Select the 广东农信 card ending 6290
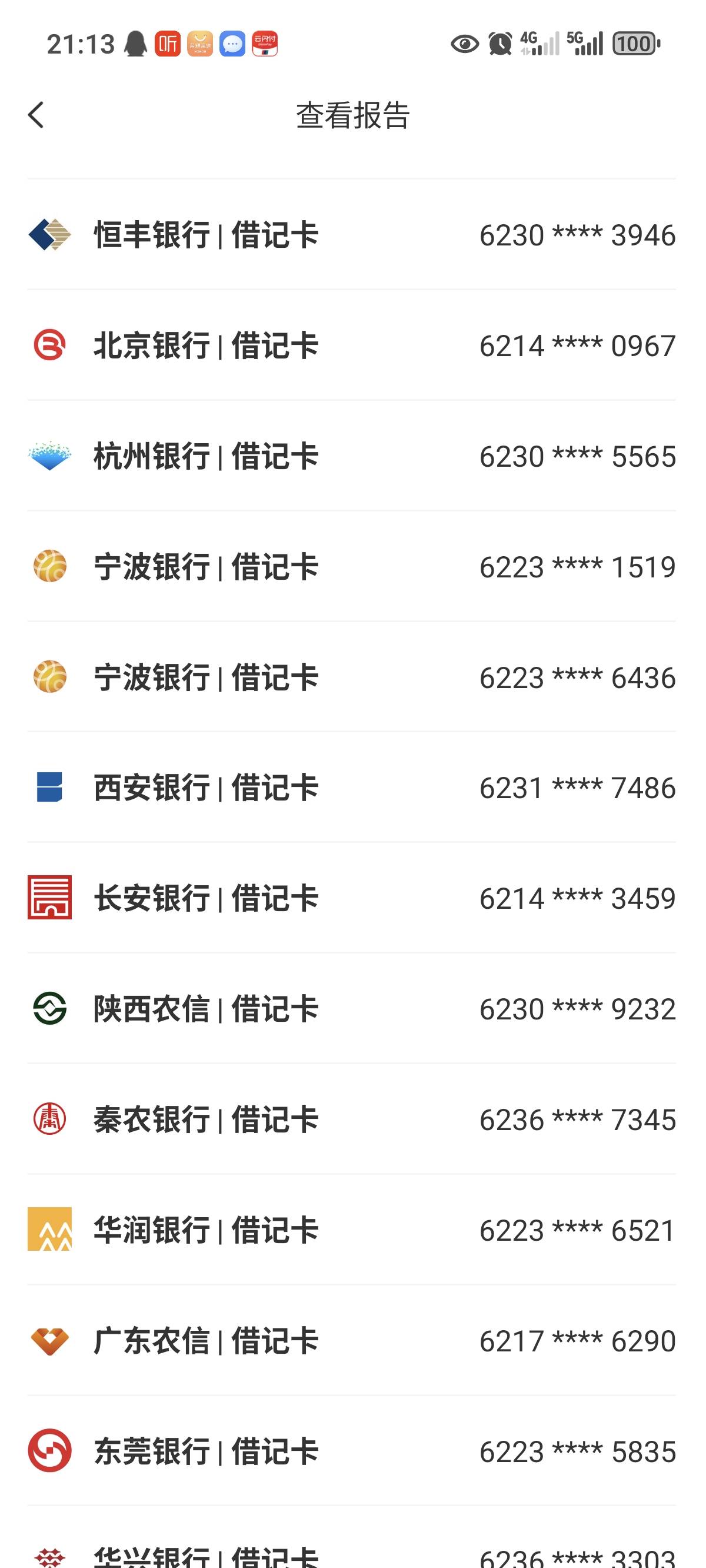706x1568 pixels. 352,1341
